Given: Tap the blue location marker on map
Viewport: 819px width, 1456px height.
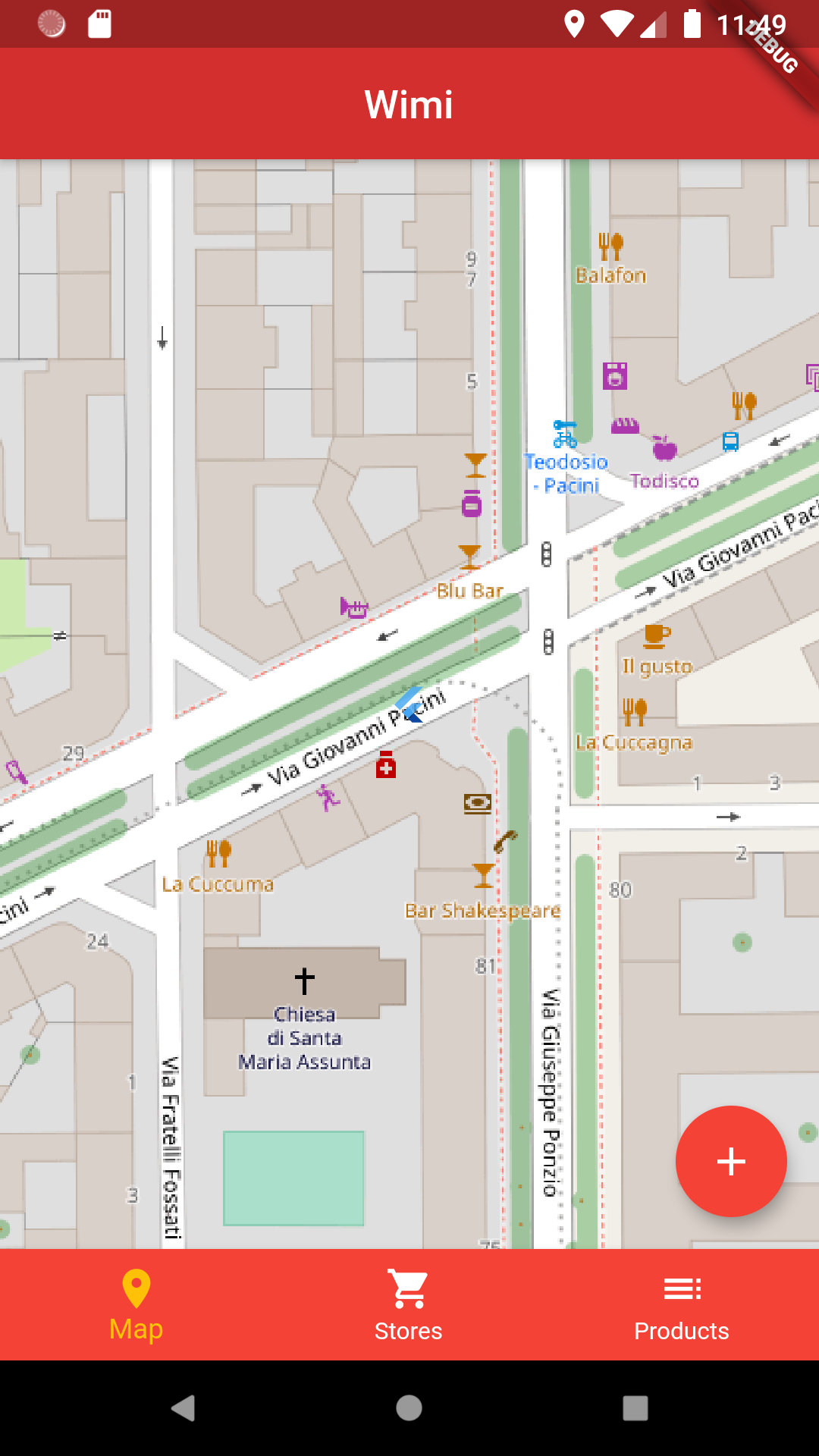Looking at the screenshot, I should [410, 704].
